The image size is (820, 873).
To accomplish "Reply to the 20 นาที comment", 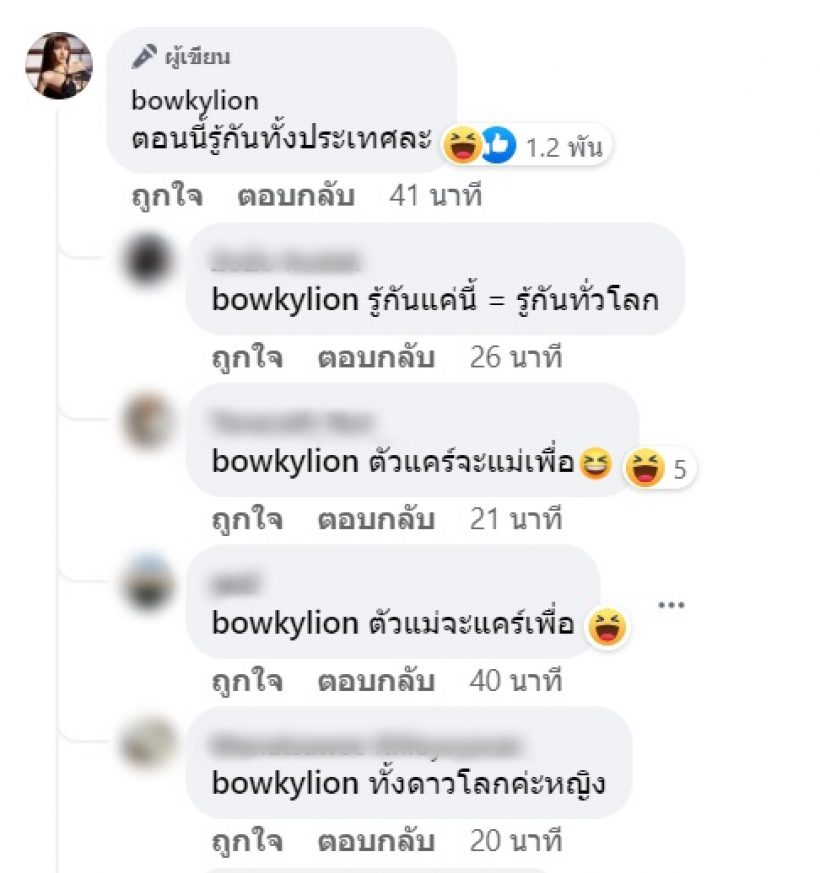I will [x=375, y=841].
